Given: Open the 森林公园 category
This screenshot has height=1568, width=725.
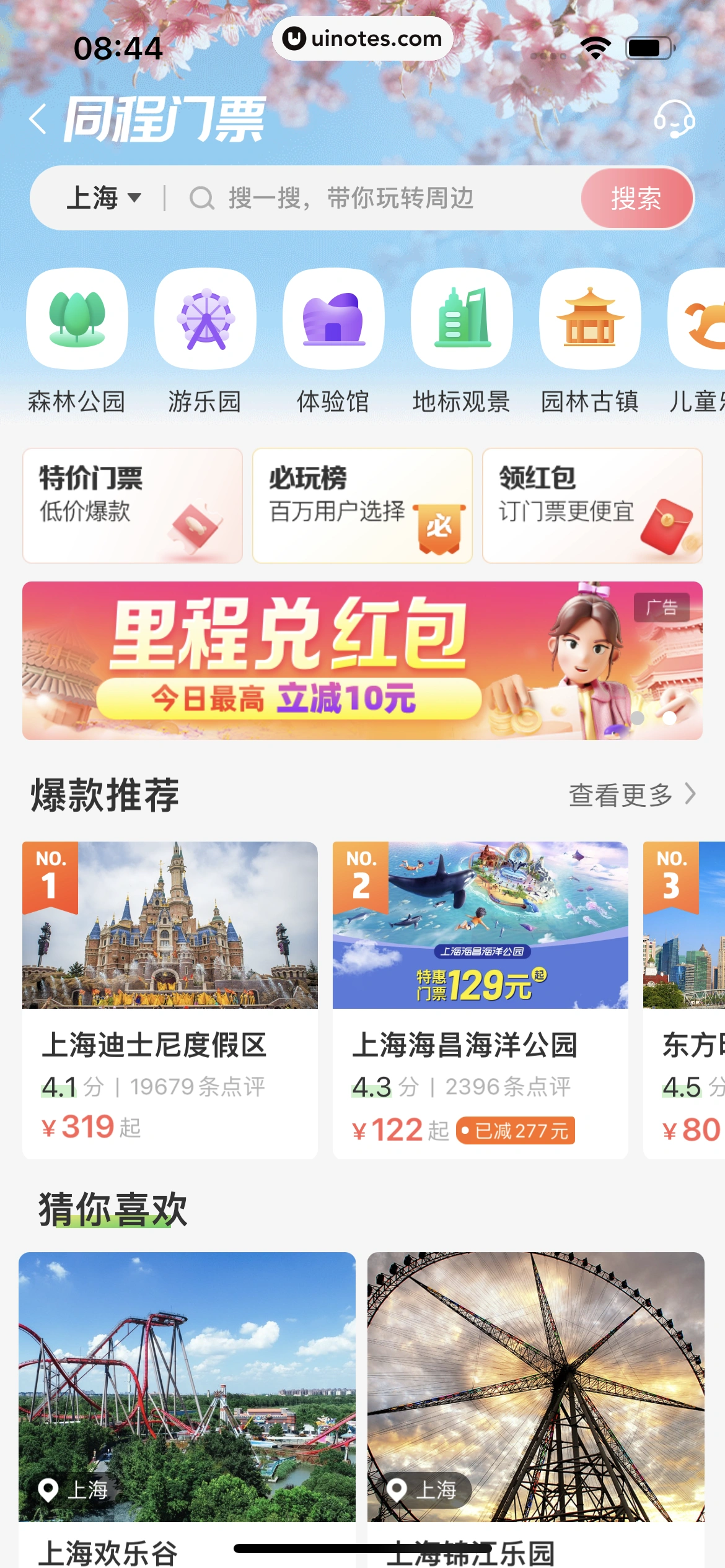Looking at the screenshot, I should pyautogui.click(x=77, y=339).
